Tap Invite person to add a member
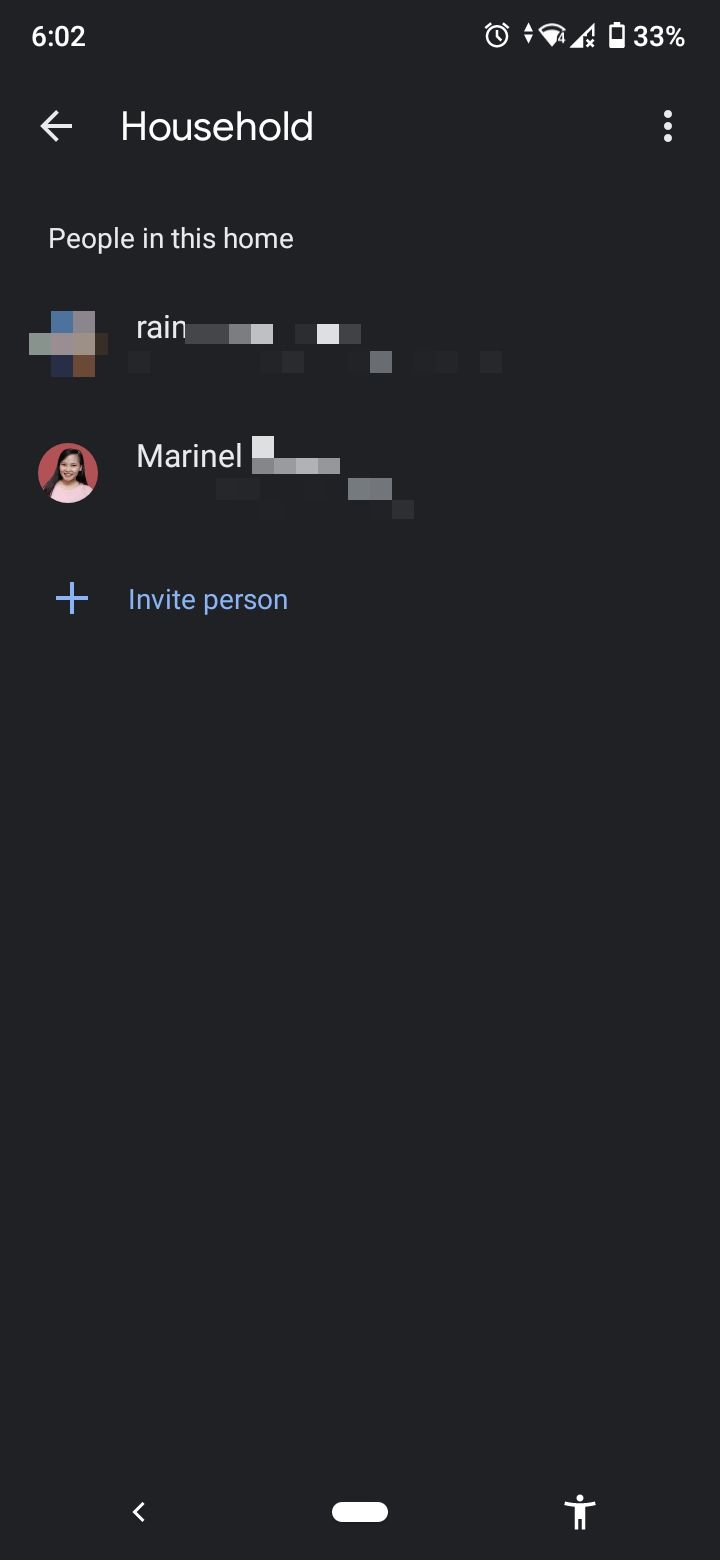Image resolution: width=720 pixels, height=1560 pixels. (207, 599)
